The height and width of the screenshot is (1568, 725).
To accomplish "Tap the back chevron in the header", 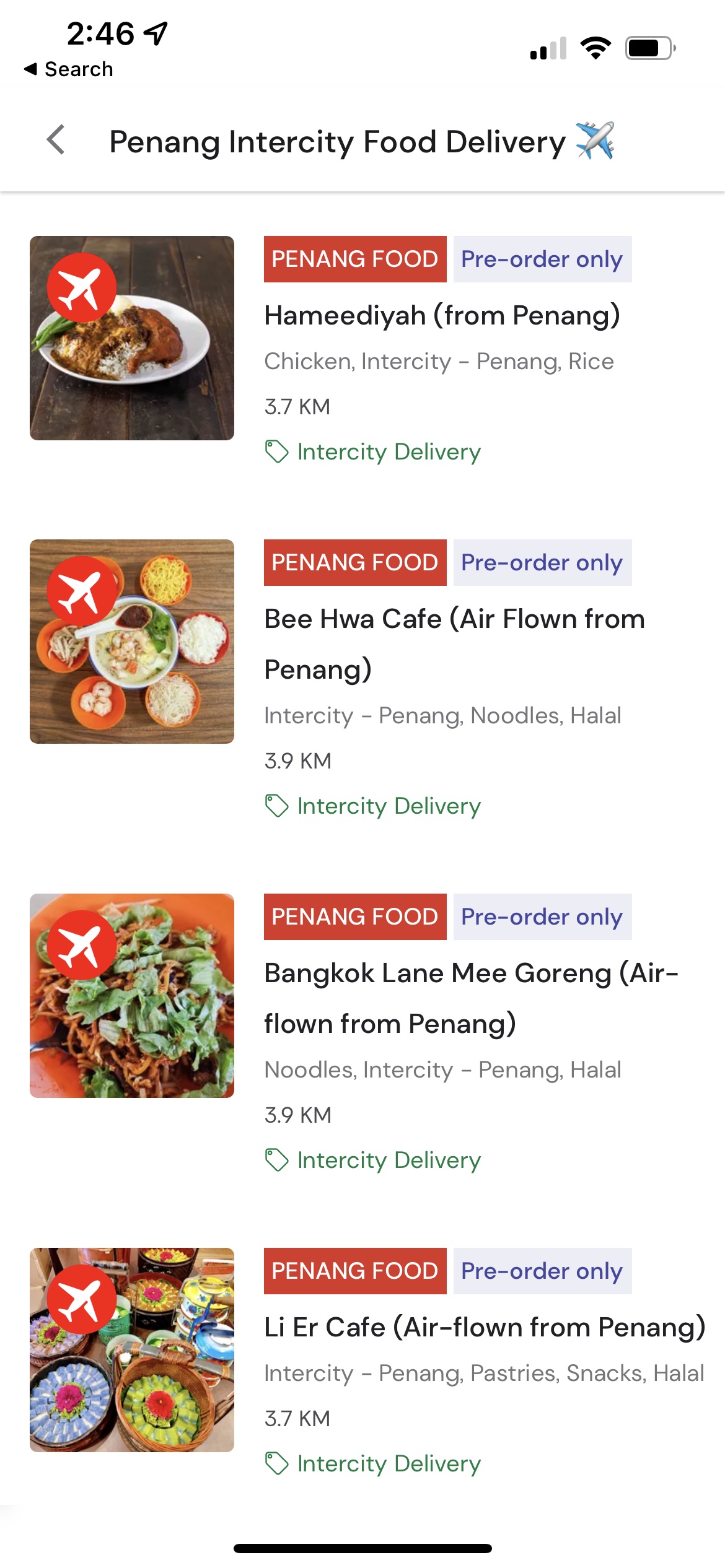I will [x=56, y=141].
